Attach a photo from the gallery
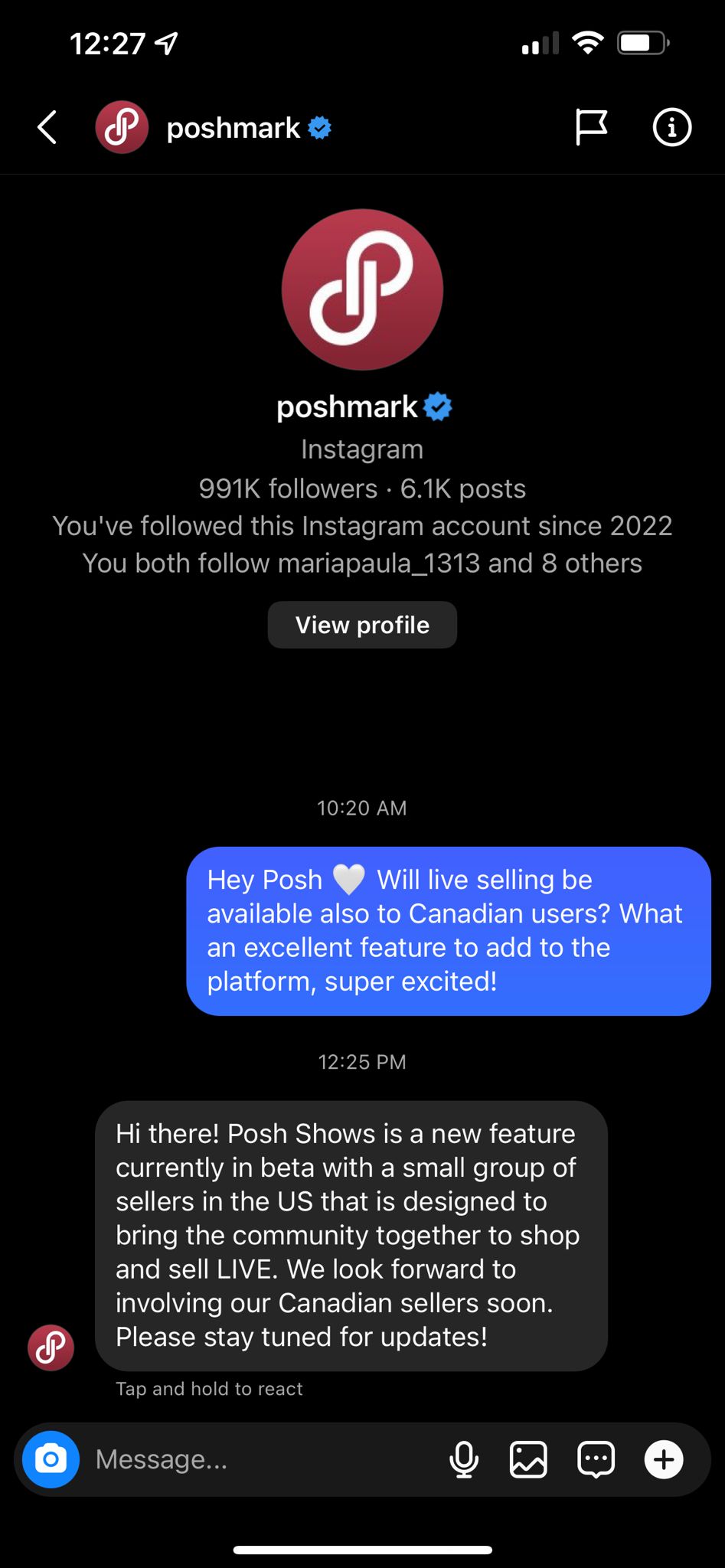 (x=528, y=1459)
